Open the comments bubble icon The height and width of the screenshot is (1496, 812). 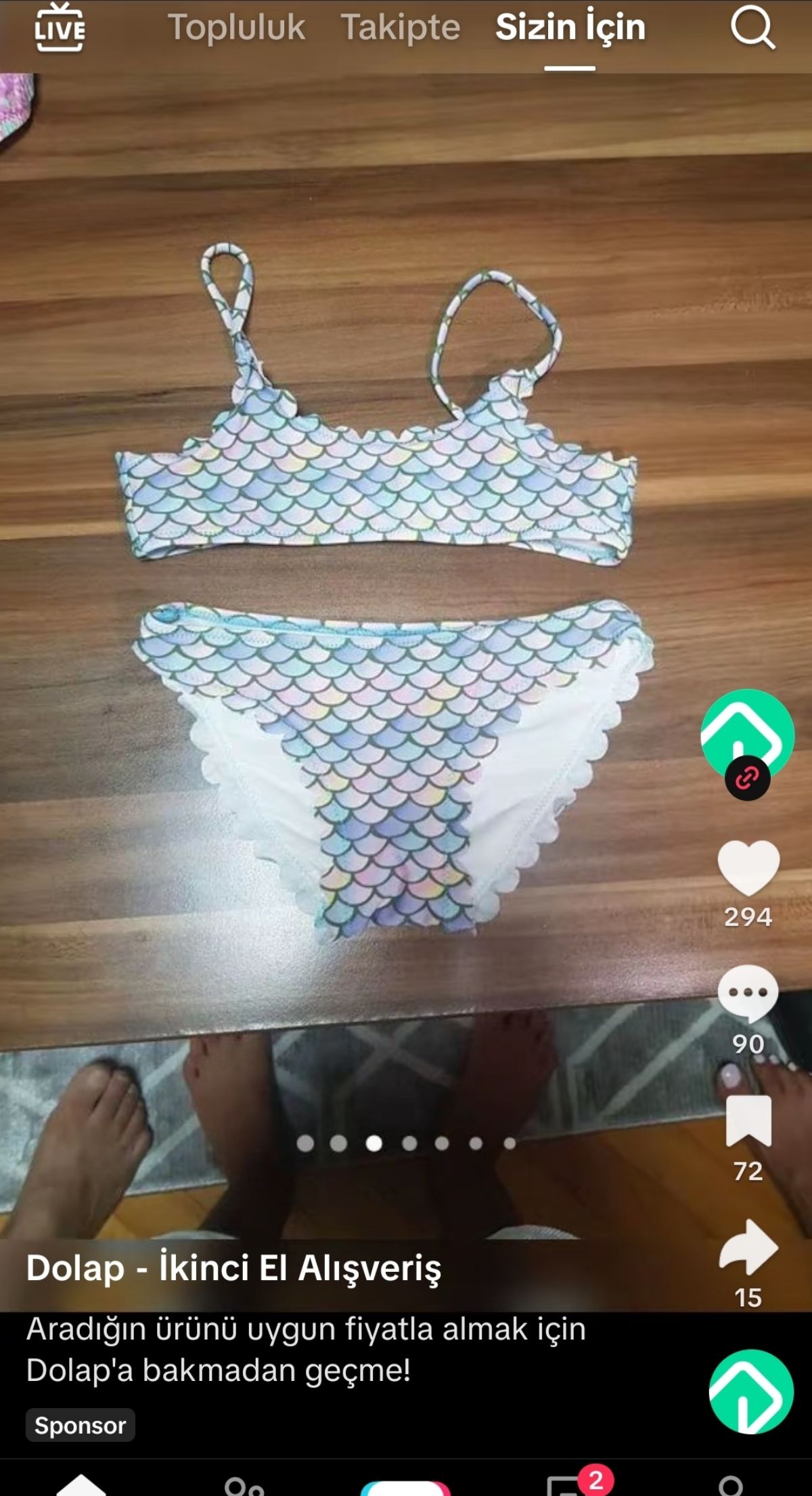(x=748, y=993)
